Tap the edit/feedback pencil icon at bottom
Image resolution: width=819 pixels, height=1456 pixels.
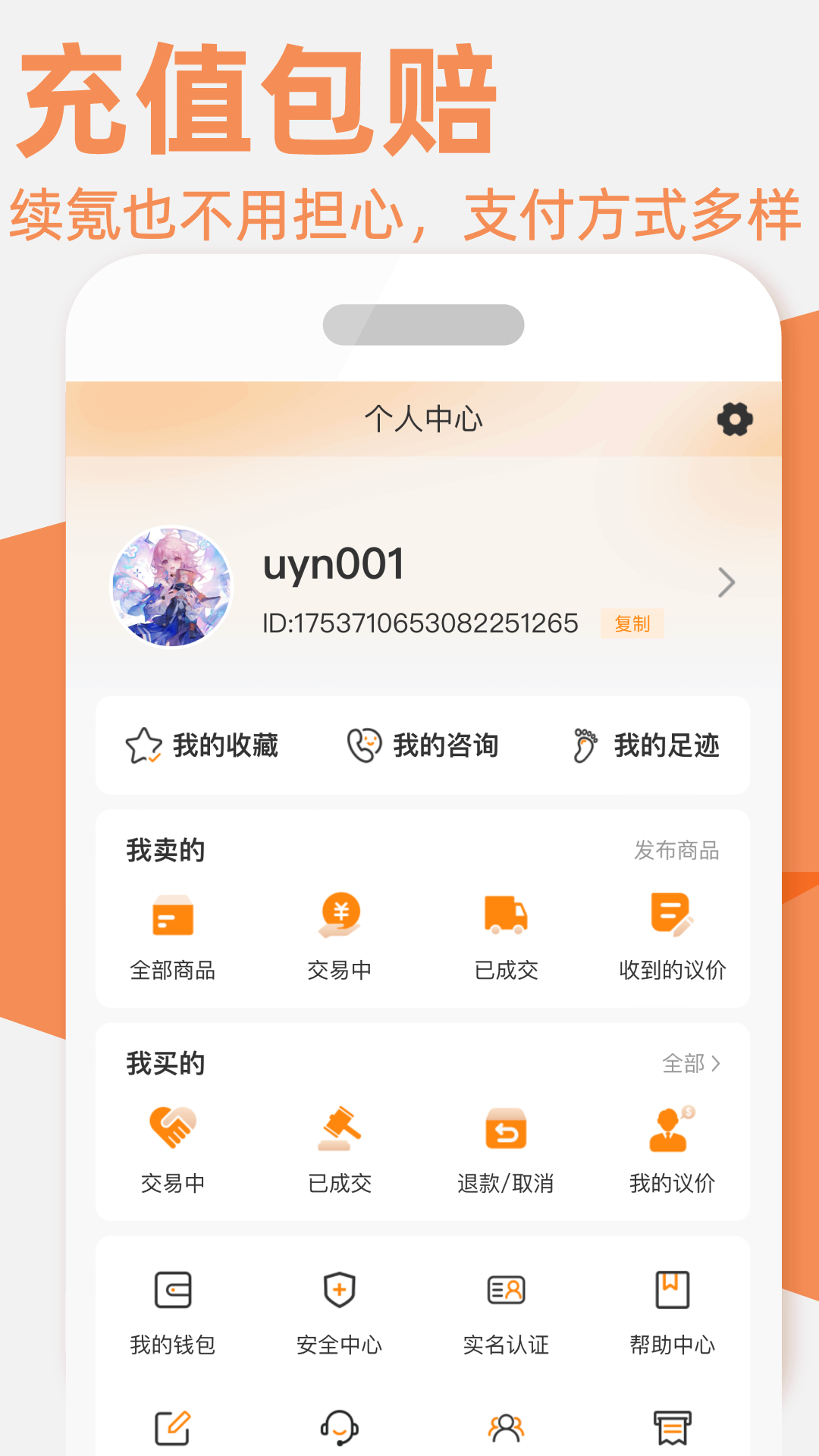pos(173,1424)
